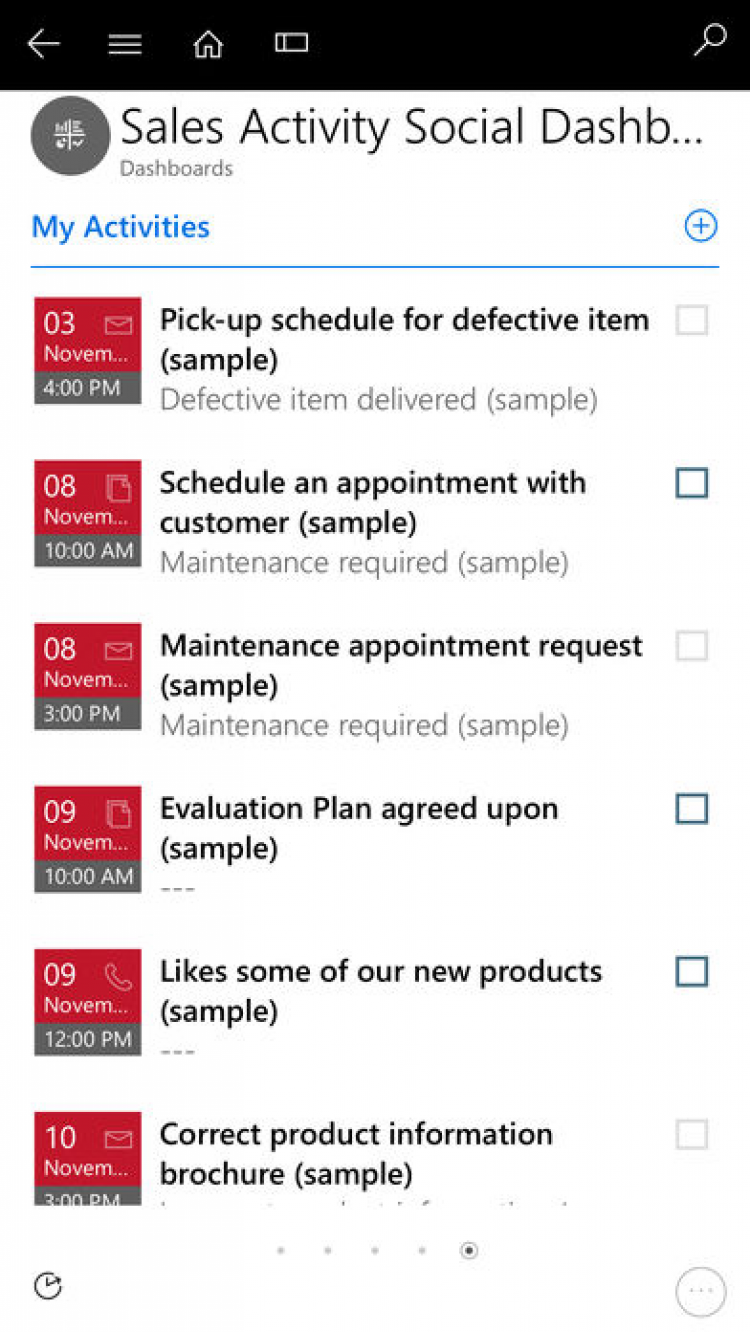Open the rectangular toolbar icon beside home
Screen dimensions: 750x1332
(291, 43)
